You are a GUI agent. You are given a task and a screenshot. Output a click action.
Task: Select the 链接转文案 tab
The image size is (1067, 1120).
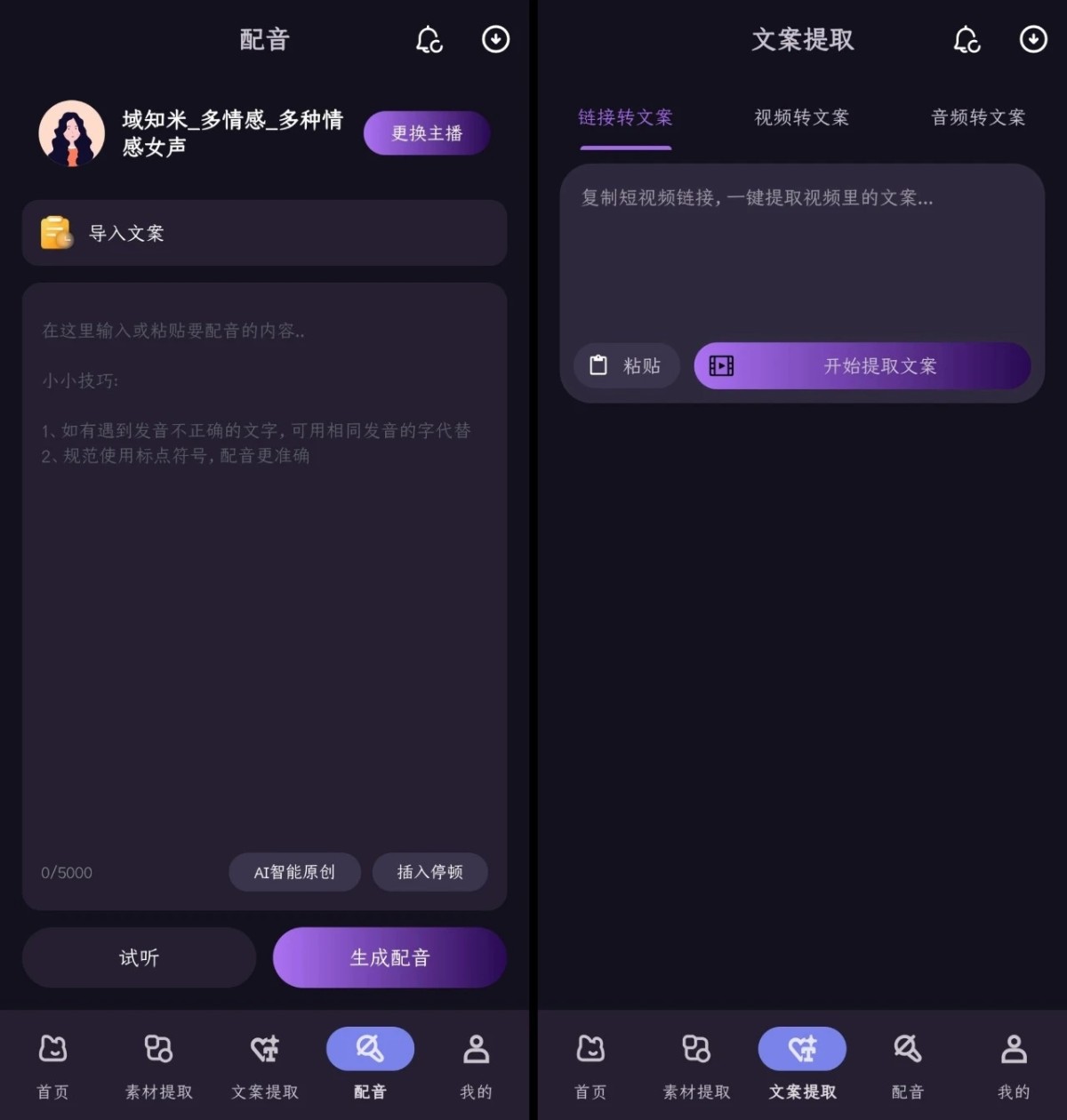click(x=625, y=117)
